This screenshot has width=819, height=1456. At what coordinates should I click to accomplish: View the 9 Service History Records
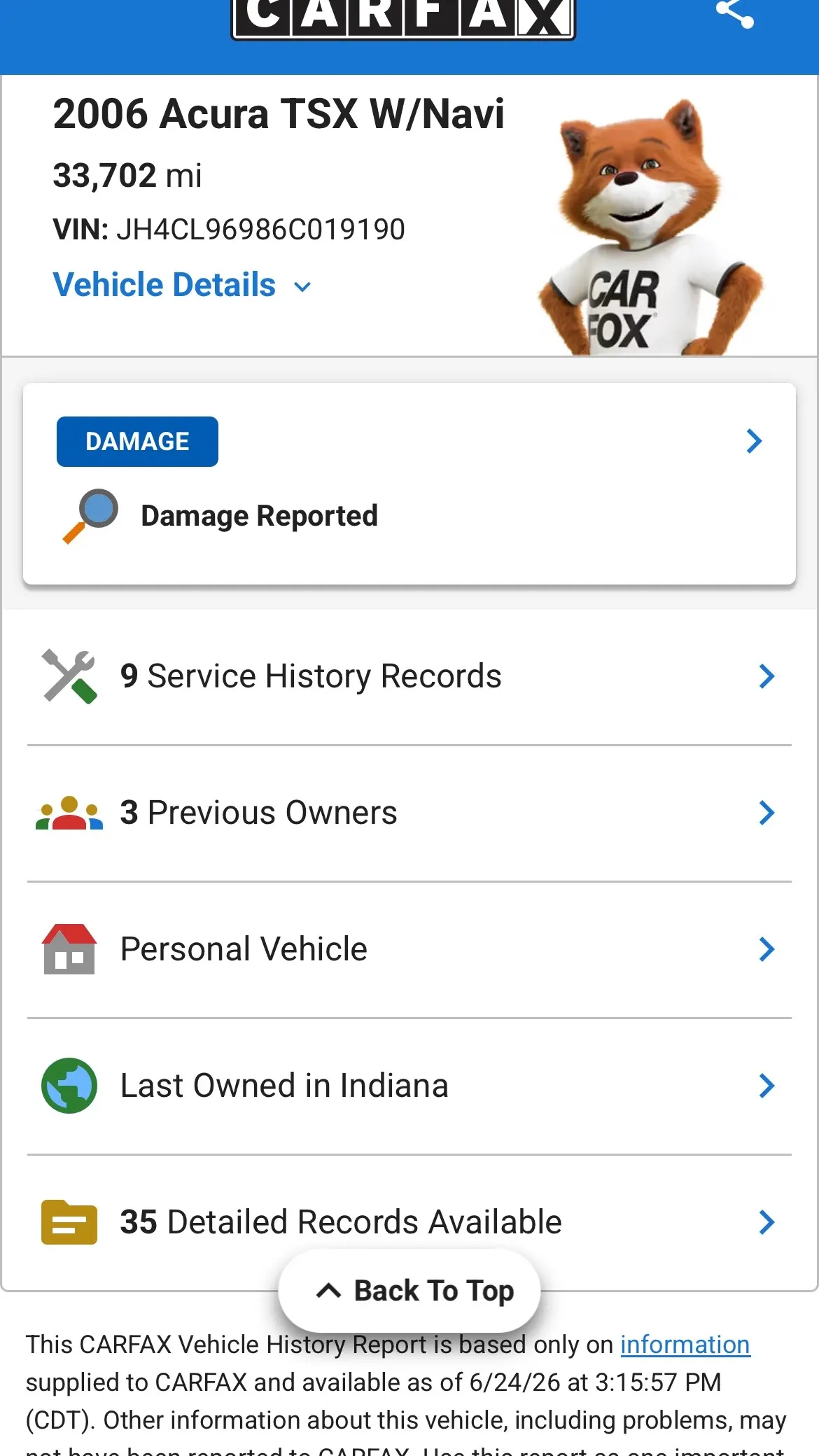tap(409, 676)
